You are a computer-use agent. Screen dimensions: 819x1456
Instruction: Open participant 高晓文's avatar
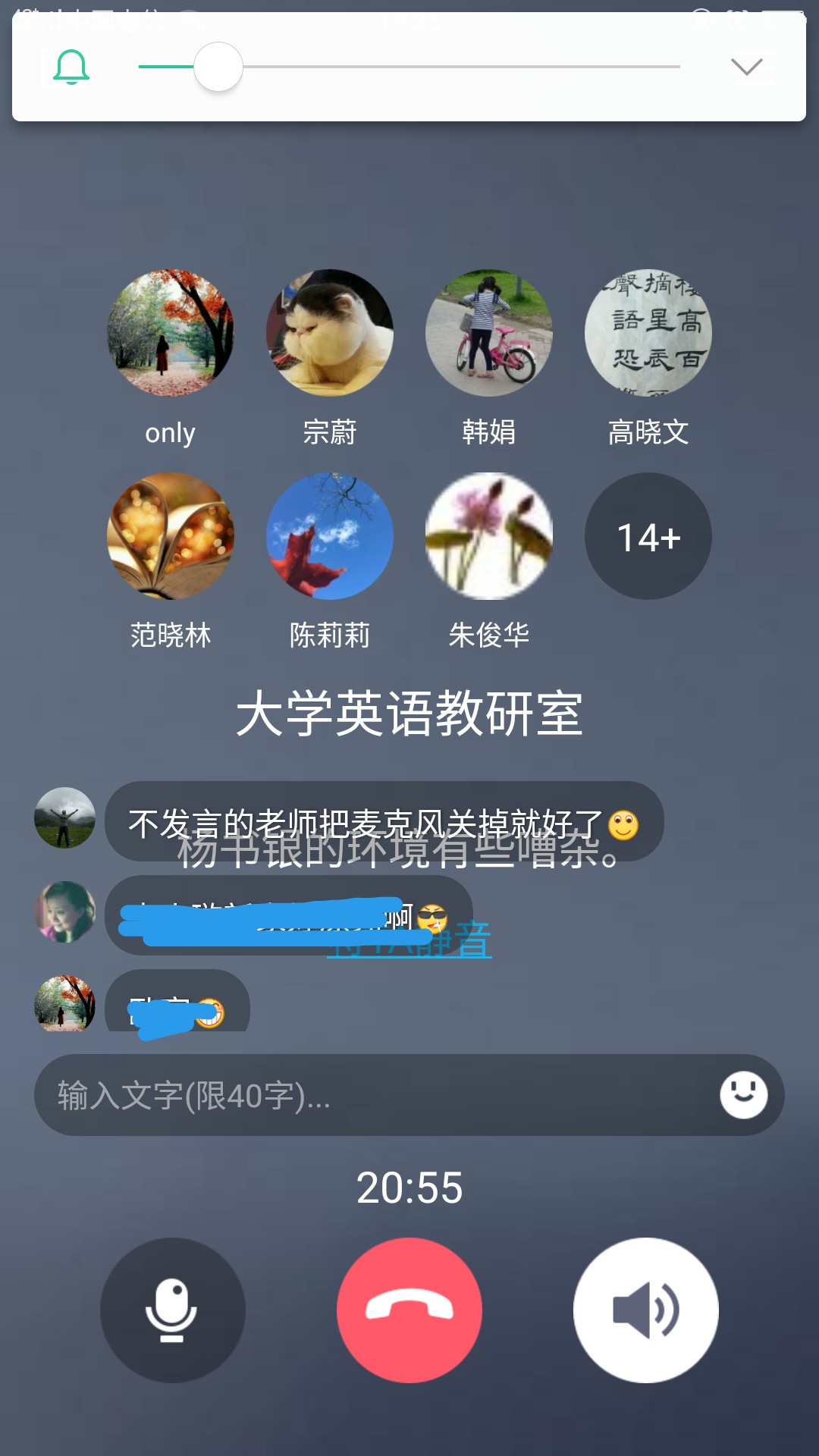coord(648,333)
